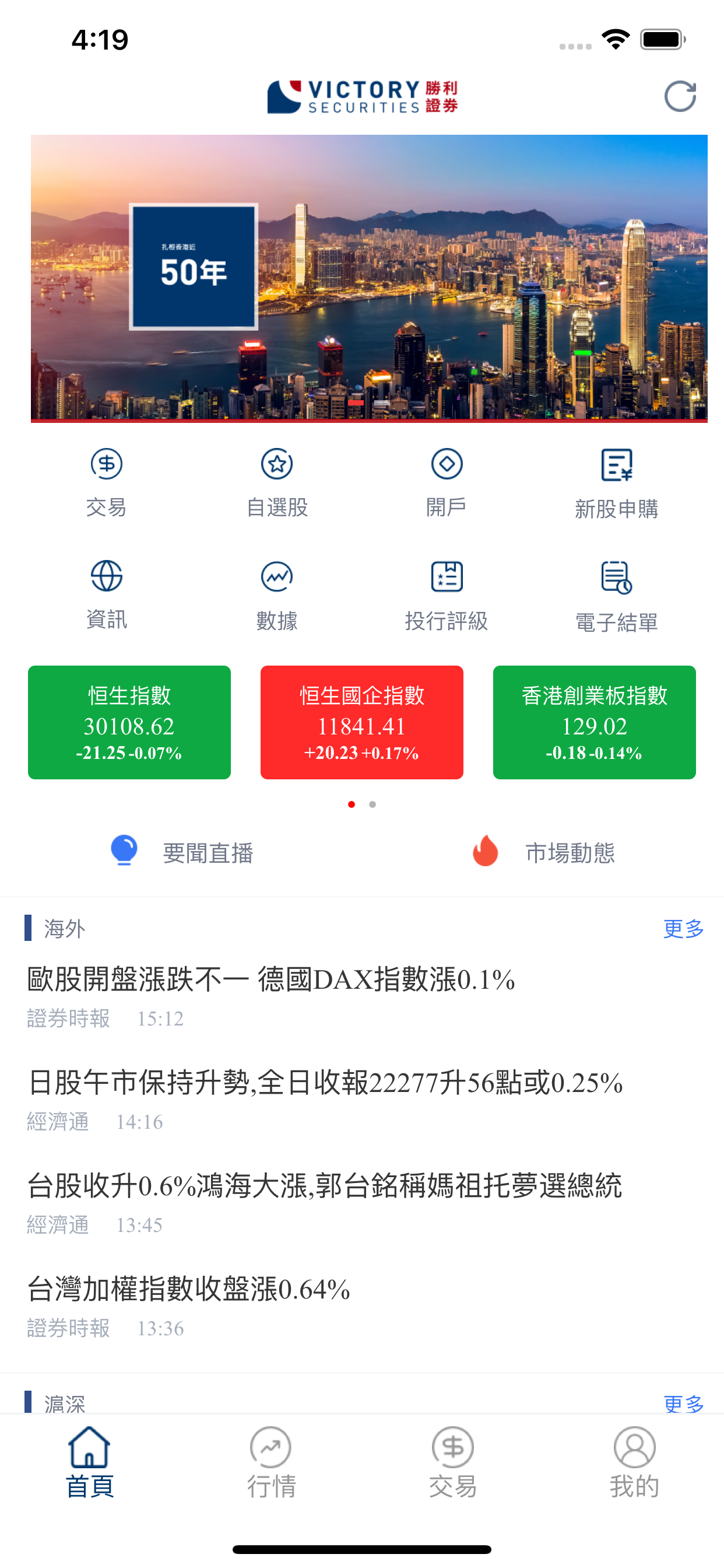Open 新股申購 IPO subscription icon

[x=616, y=481]
